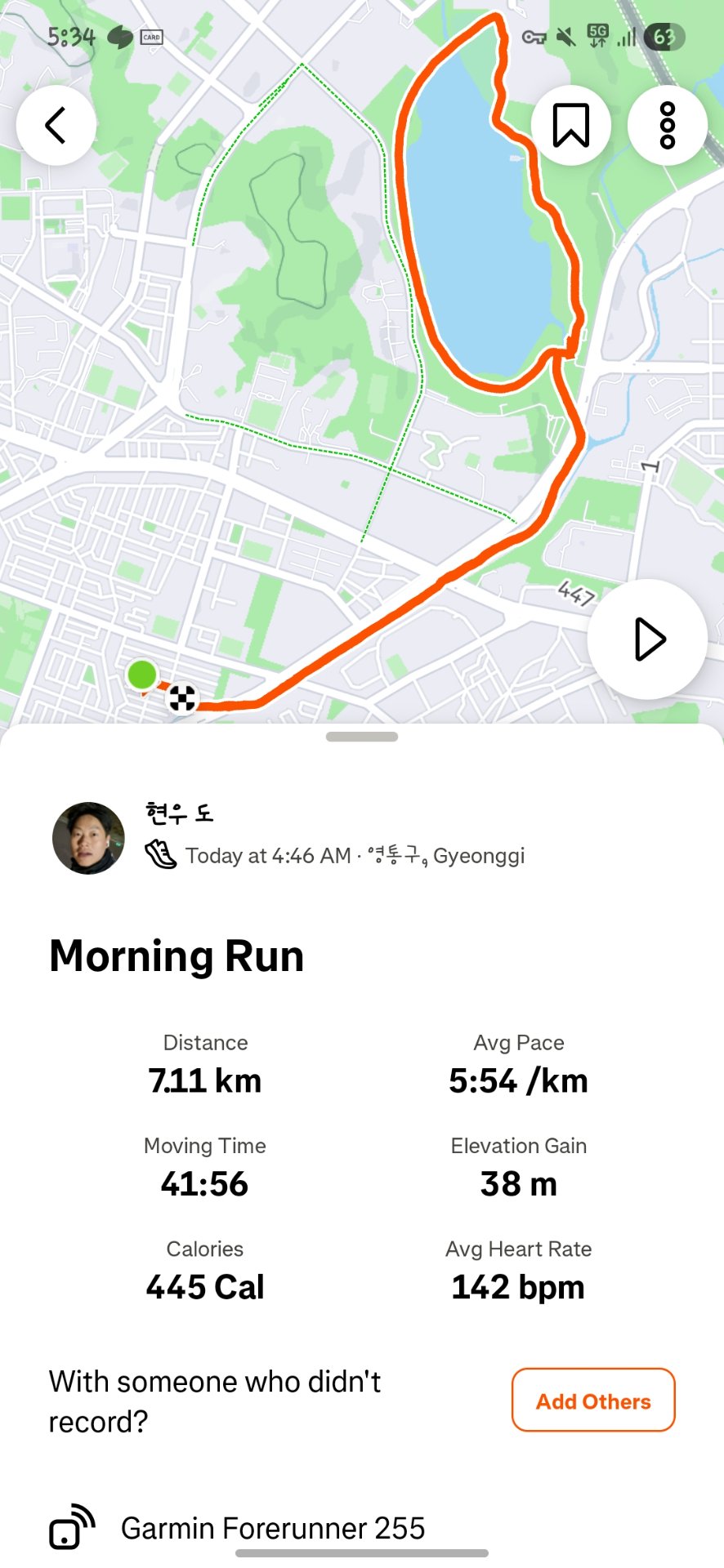The image size is (724, 1568).
Task: Tap the 영통구, Gyeonggi location link
Action: pyautogui.click(x=450, y=855)
